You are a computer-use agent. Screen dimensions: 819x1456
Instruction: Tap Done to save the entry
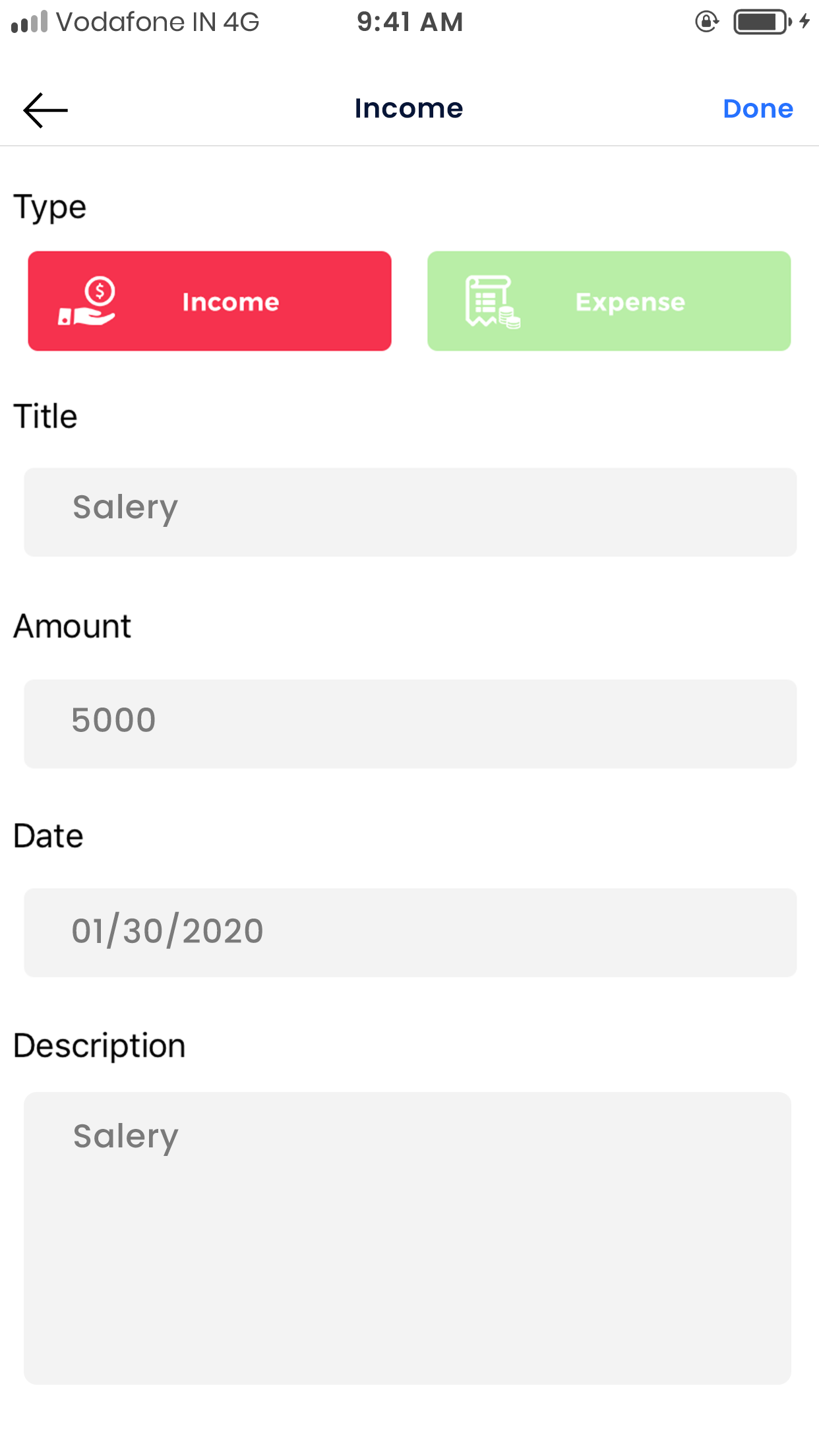tap(758, 108)
